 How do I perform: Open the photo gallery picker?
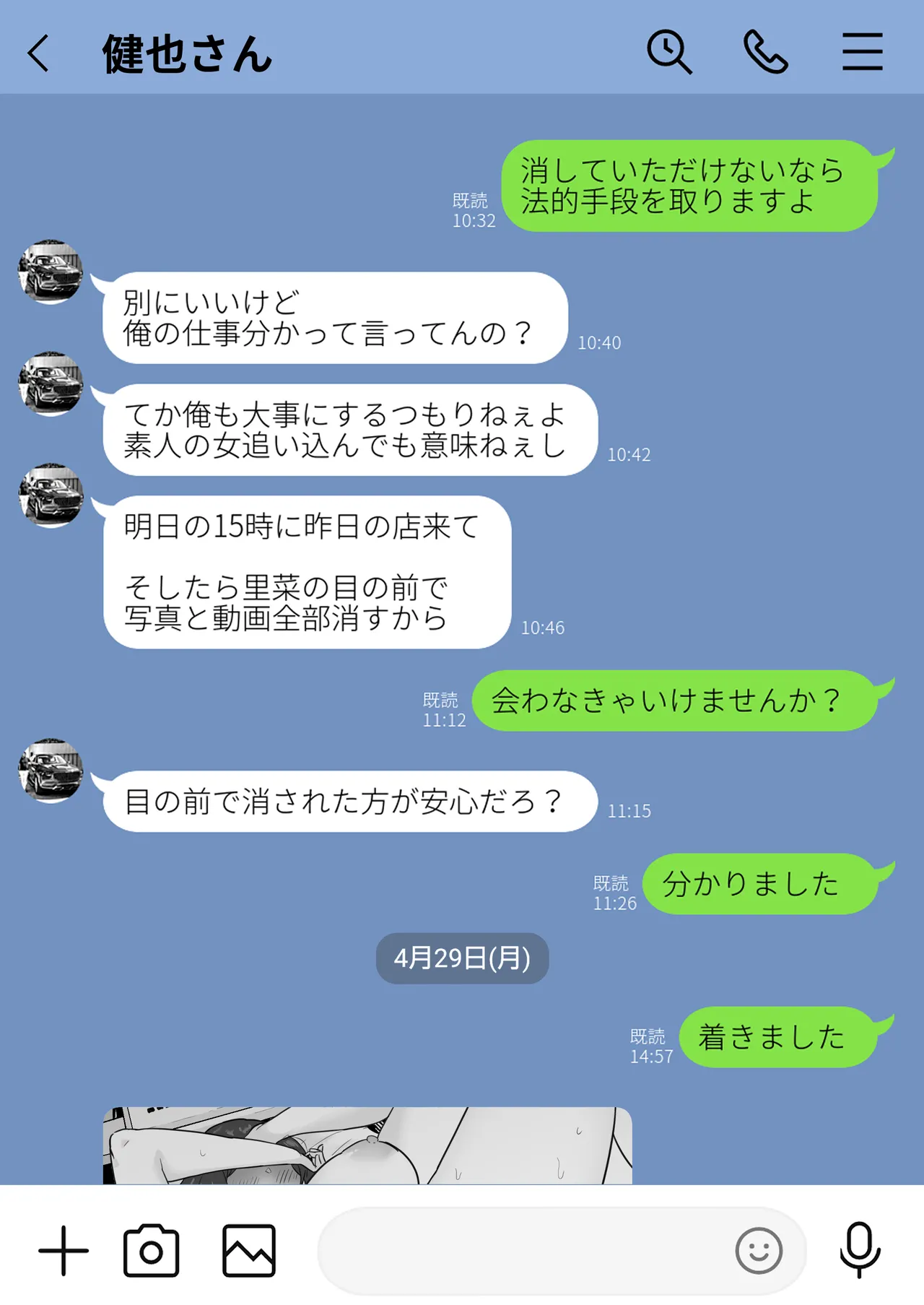[x=249, y=1251]
